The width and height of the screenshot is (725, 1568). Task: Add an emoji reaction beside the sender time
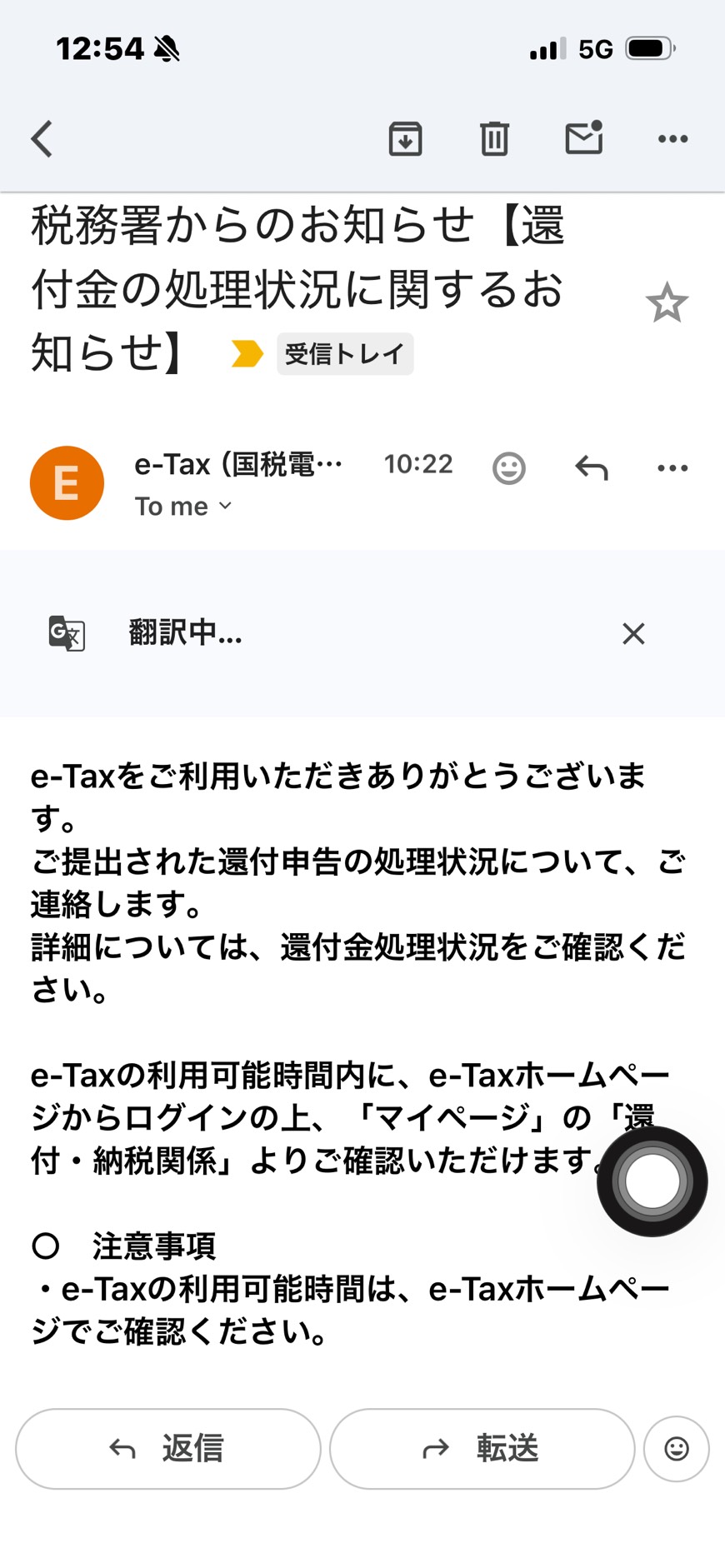508,468
